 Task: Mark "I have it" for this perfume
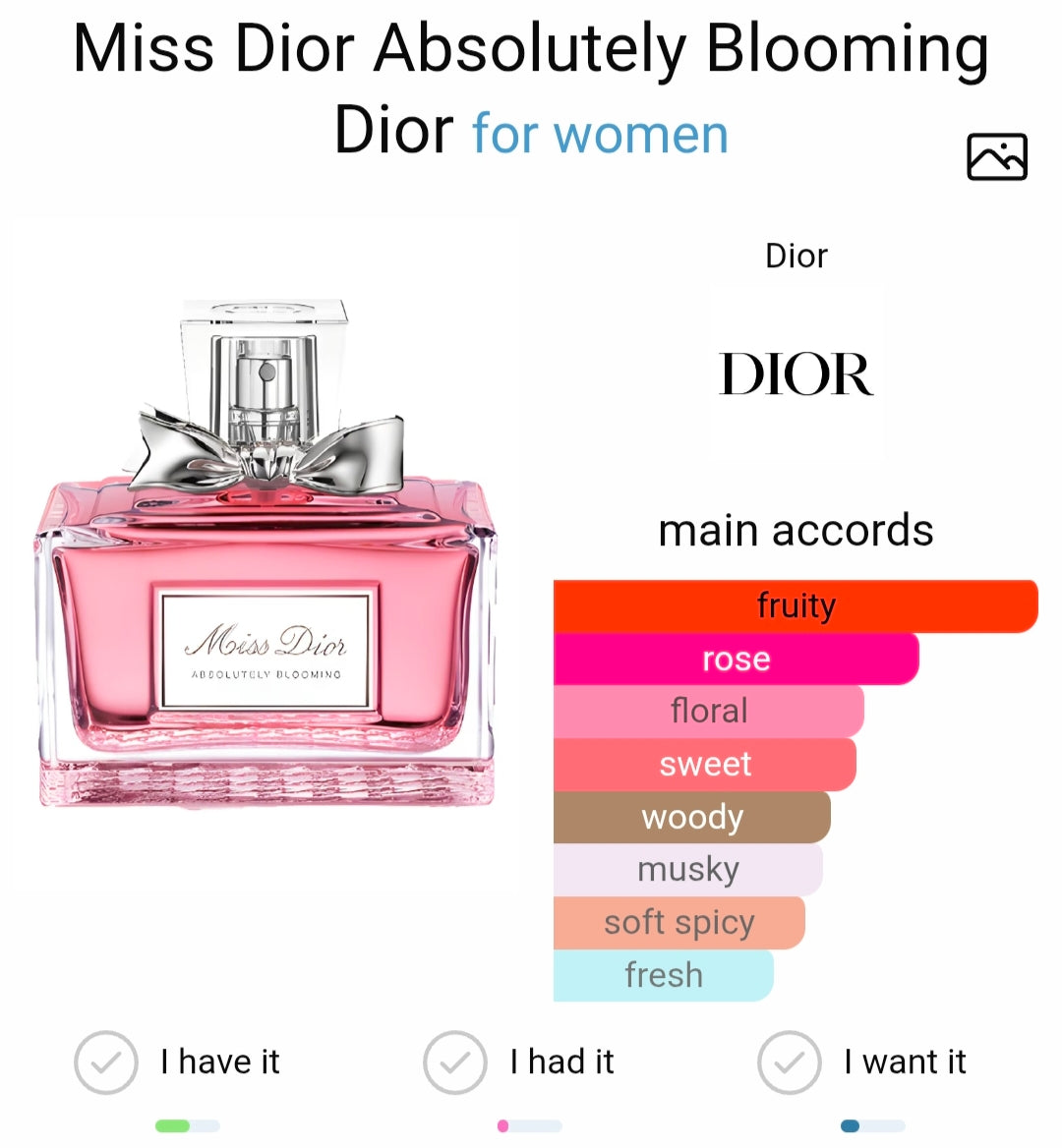pyautogui.click(x=106, y=1062)
